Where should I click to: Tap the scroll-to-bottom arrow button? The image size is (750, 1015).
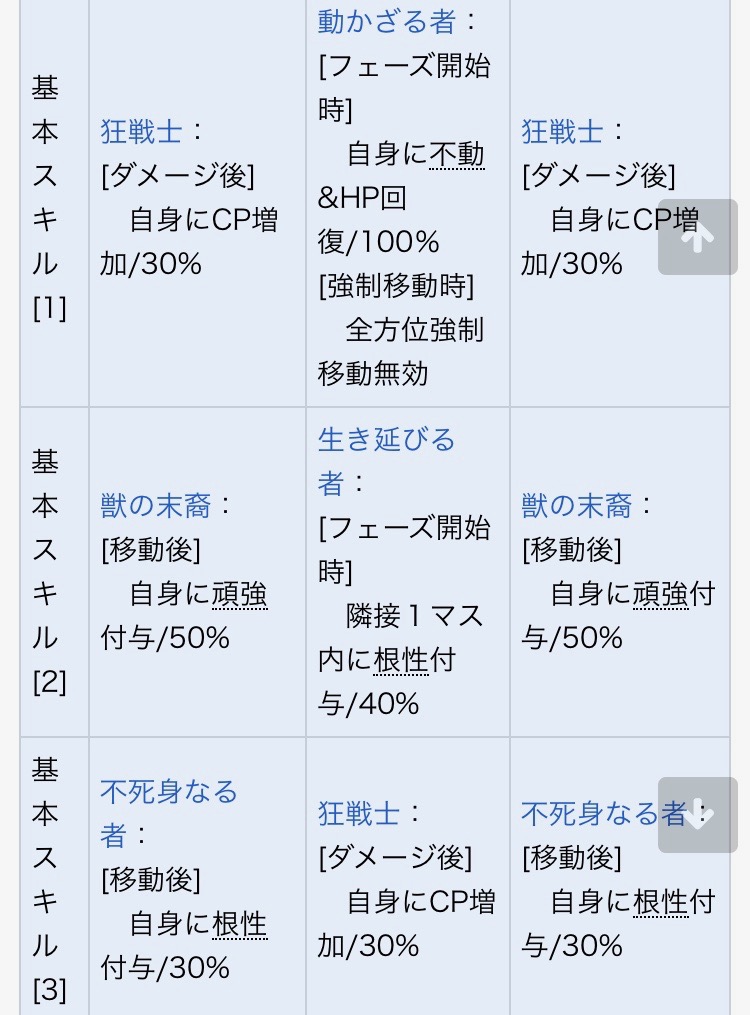(x=697, y=815)
